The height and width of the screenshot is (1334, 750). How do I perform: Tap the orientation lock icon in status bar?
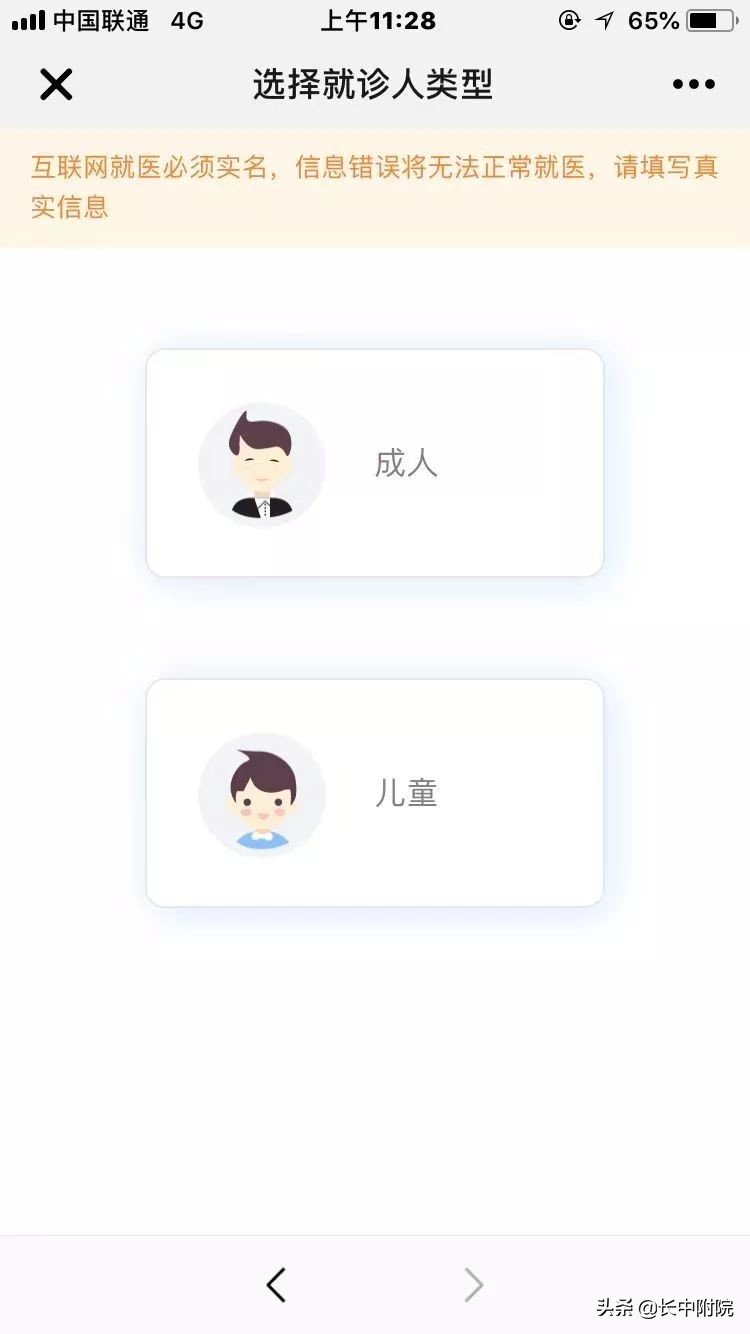568,20
